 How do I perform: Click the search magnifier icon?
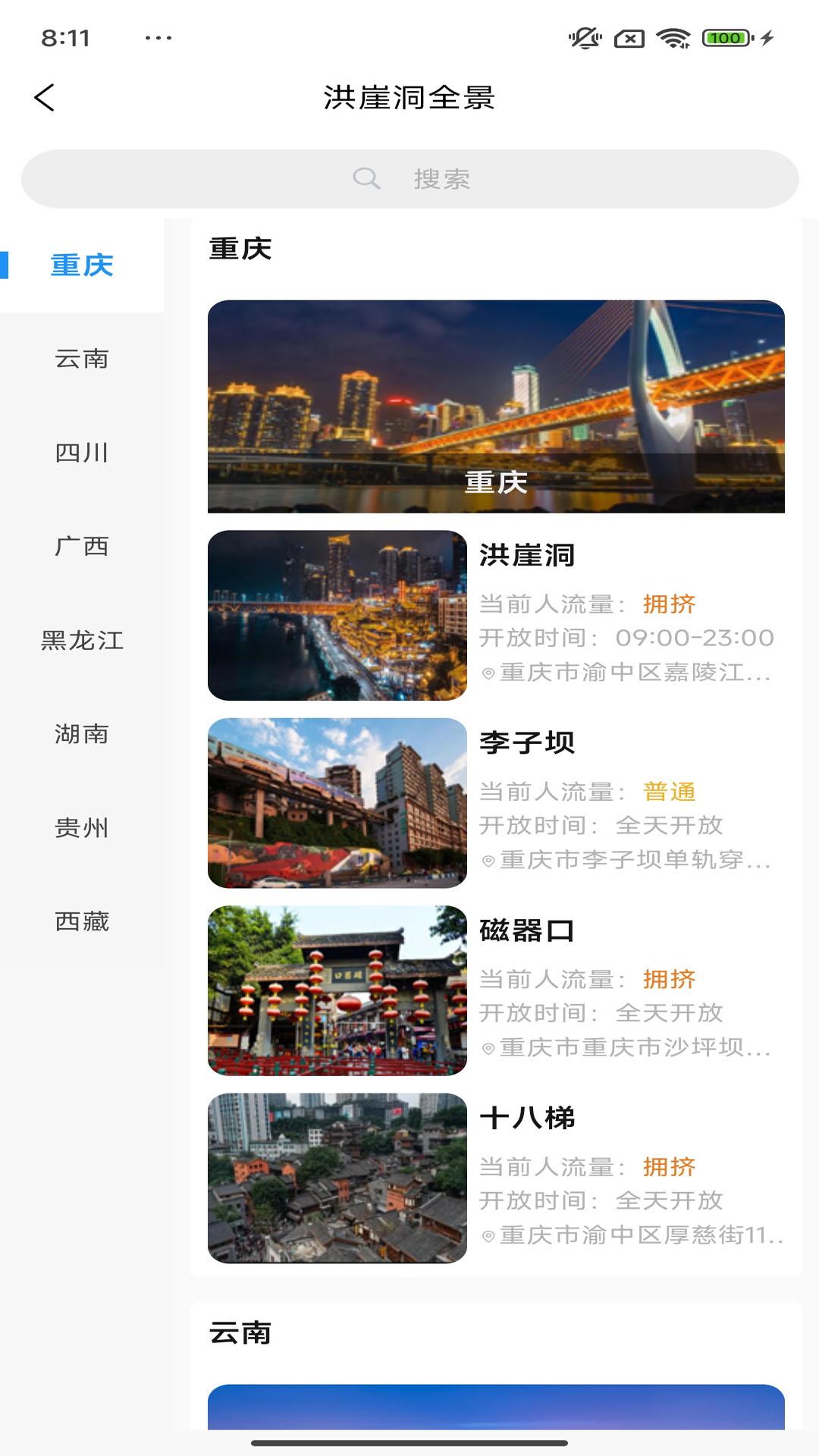tap(366, 177)
